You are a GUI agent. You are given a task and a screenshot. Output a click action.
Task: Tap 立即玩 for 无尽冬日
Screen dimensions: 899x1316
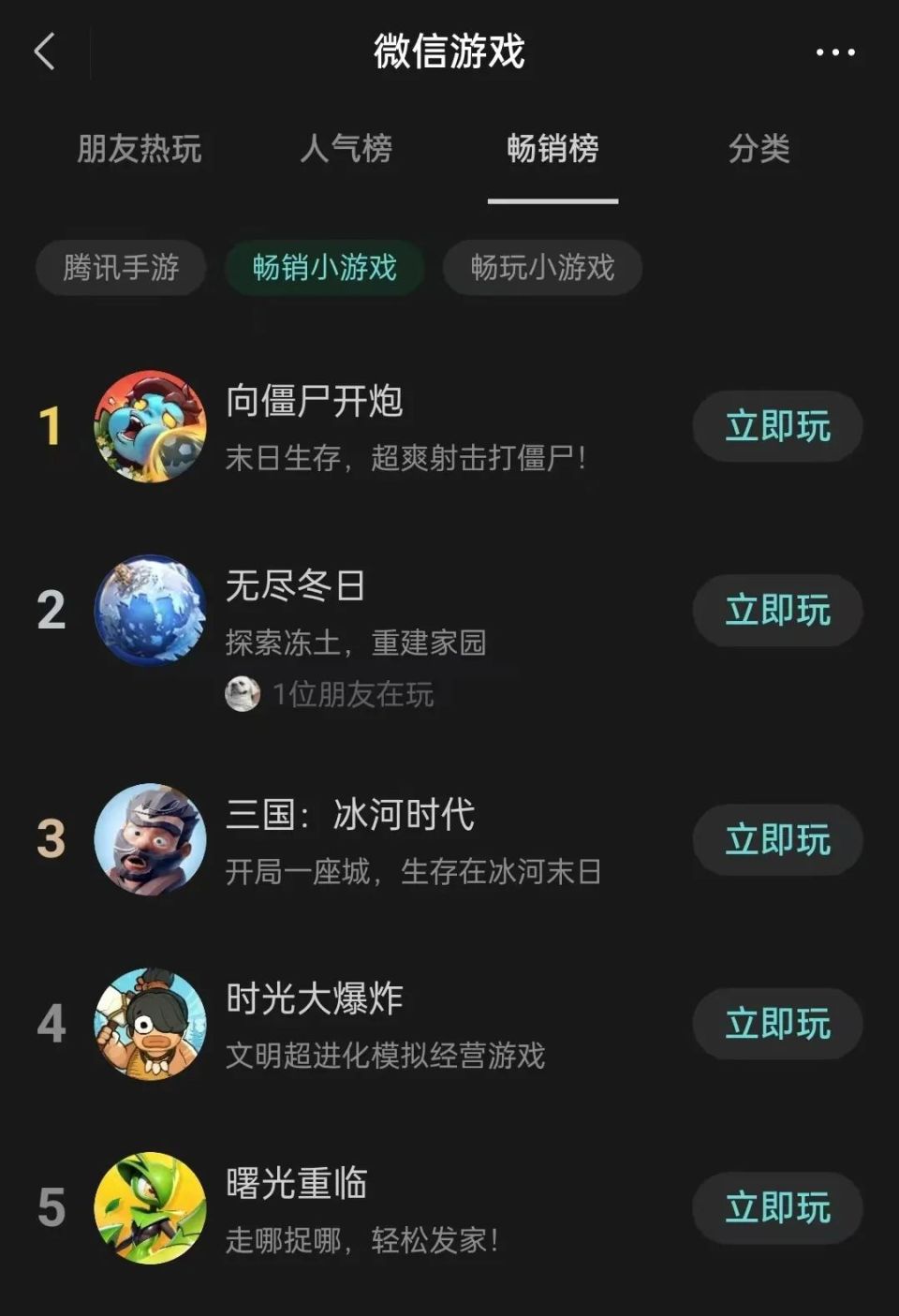coord(777,611)
